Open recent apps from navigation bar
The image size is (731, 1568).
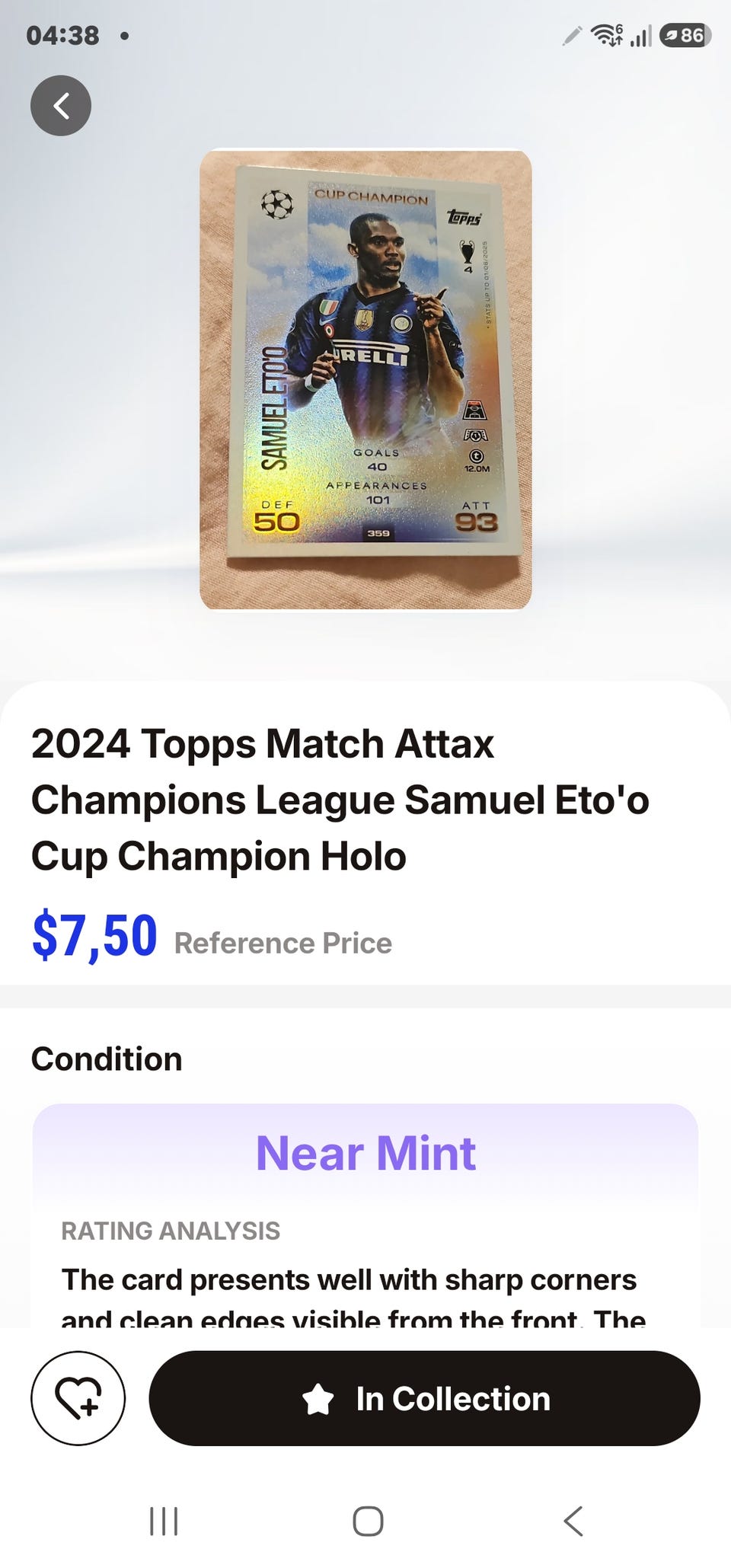164,1521
